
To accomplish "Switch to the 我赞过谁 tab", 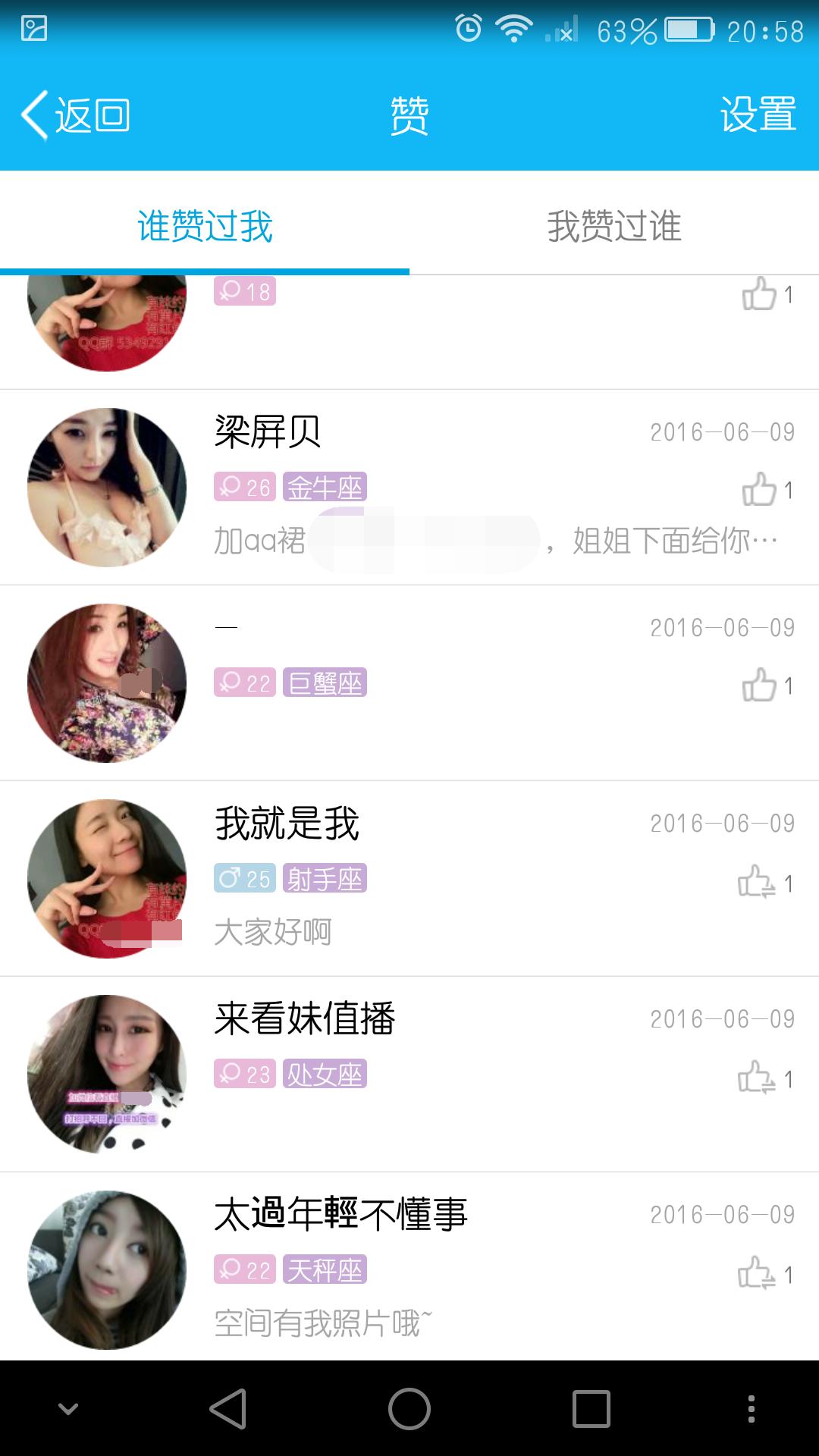I will coord(614,224).
